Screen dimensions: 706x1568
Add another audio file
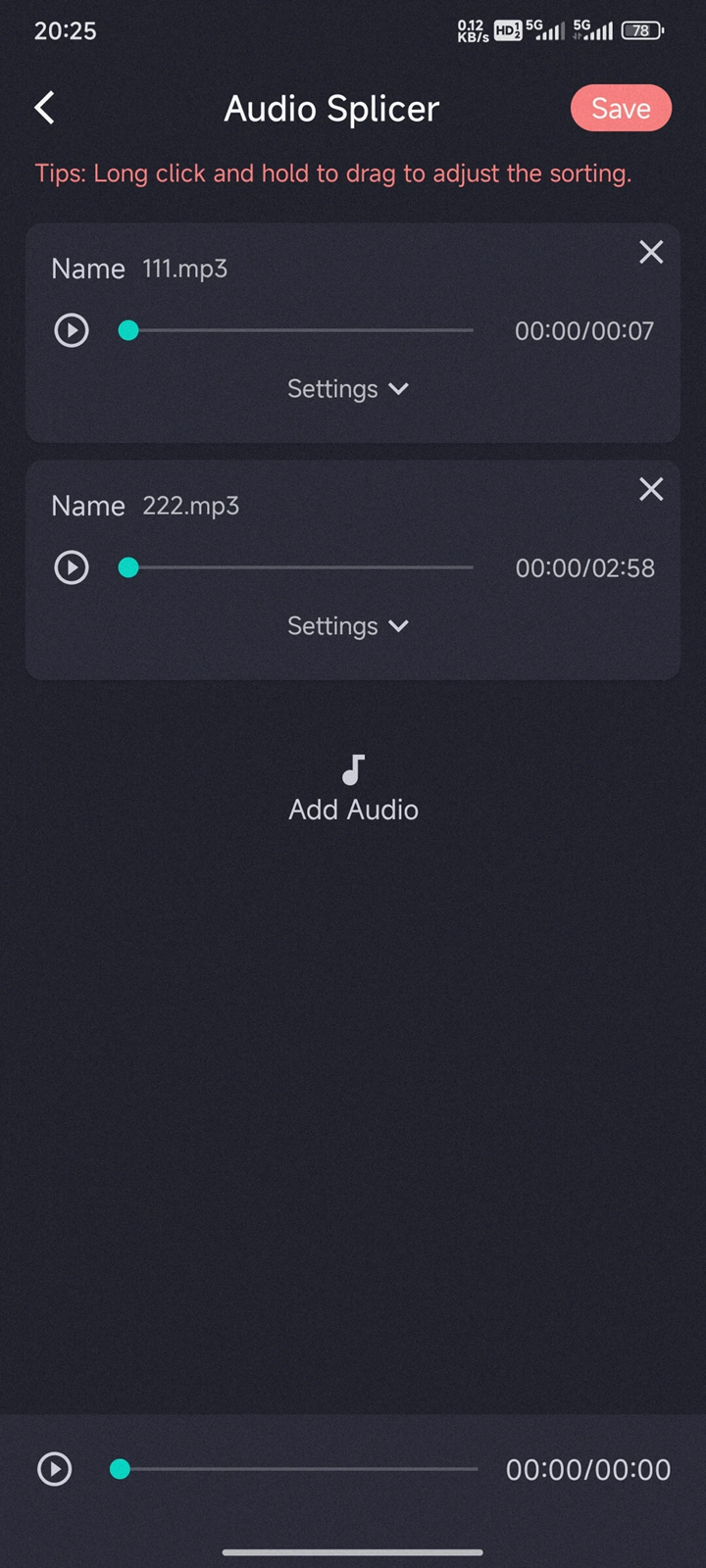353,789
